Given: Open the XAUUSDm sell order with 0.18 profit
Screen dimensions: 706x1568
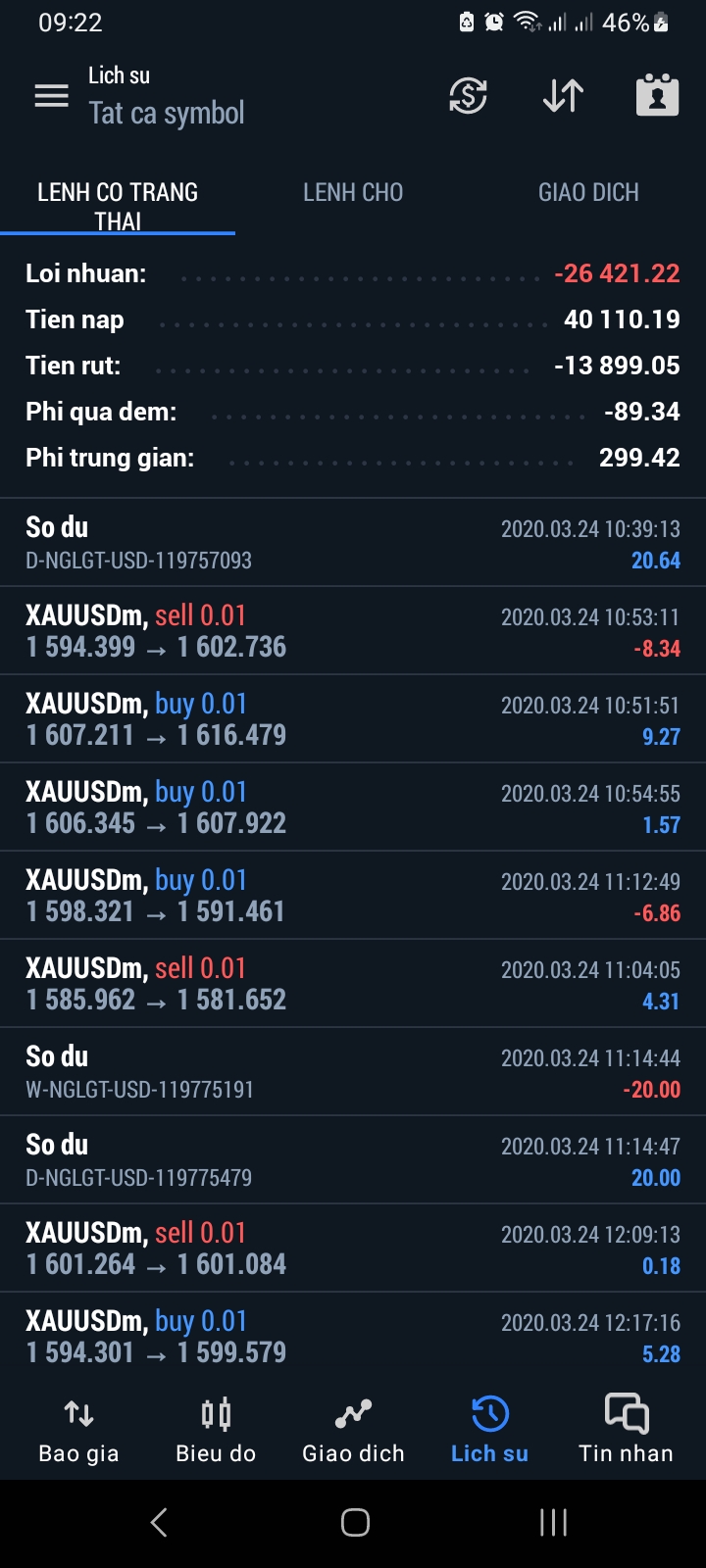Looking at the screenshot, I should click(x=353, y=1249).
